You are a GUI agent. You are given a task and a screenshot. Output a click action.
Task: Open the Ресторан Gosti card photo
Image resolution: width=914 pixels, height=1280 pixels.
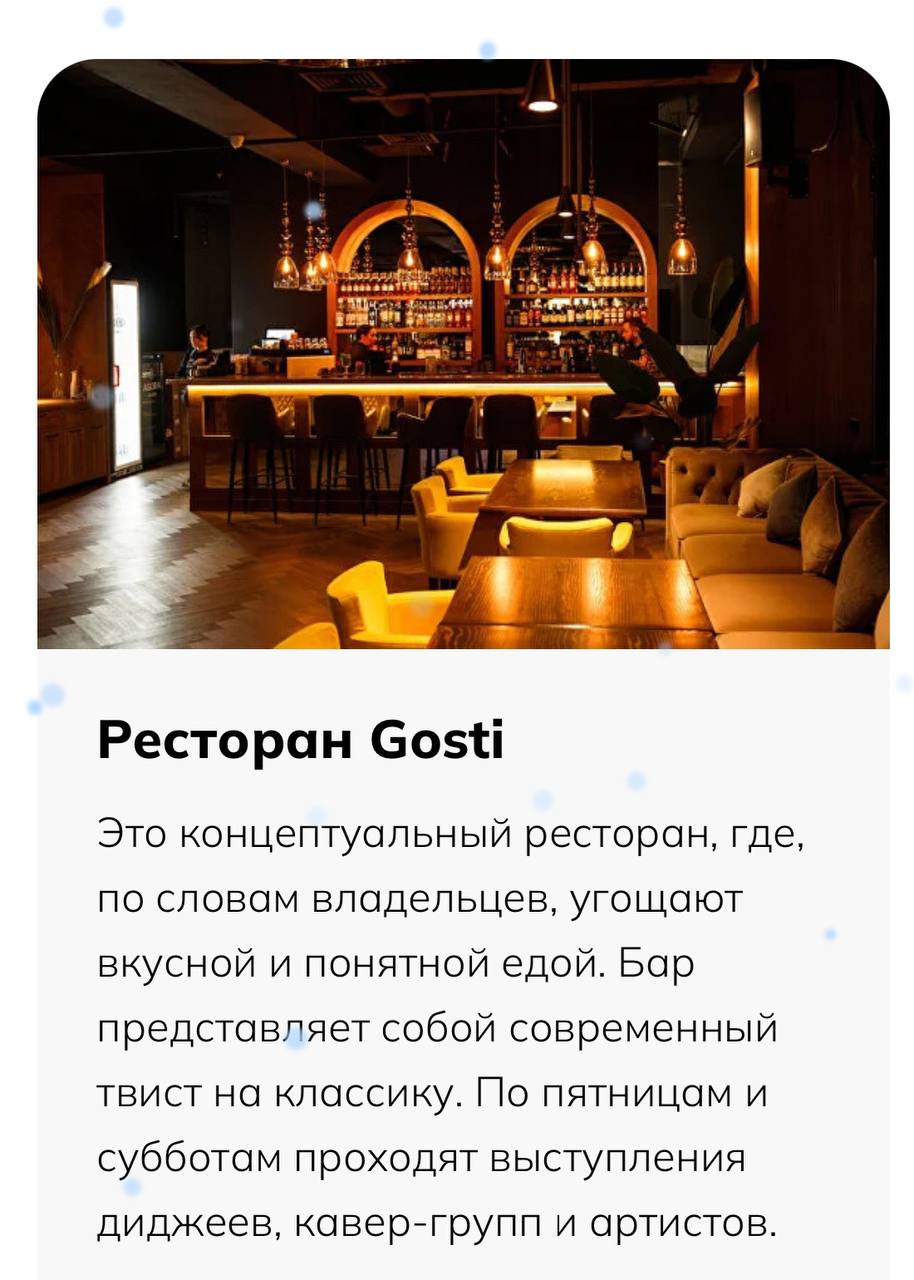(x=463, y=354)
